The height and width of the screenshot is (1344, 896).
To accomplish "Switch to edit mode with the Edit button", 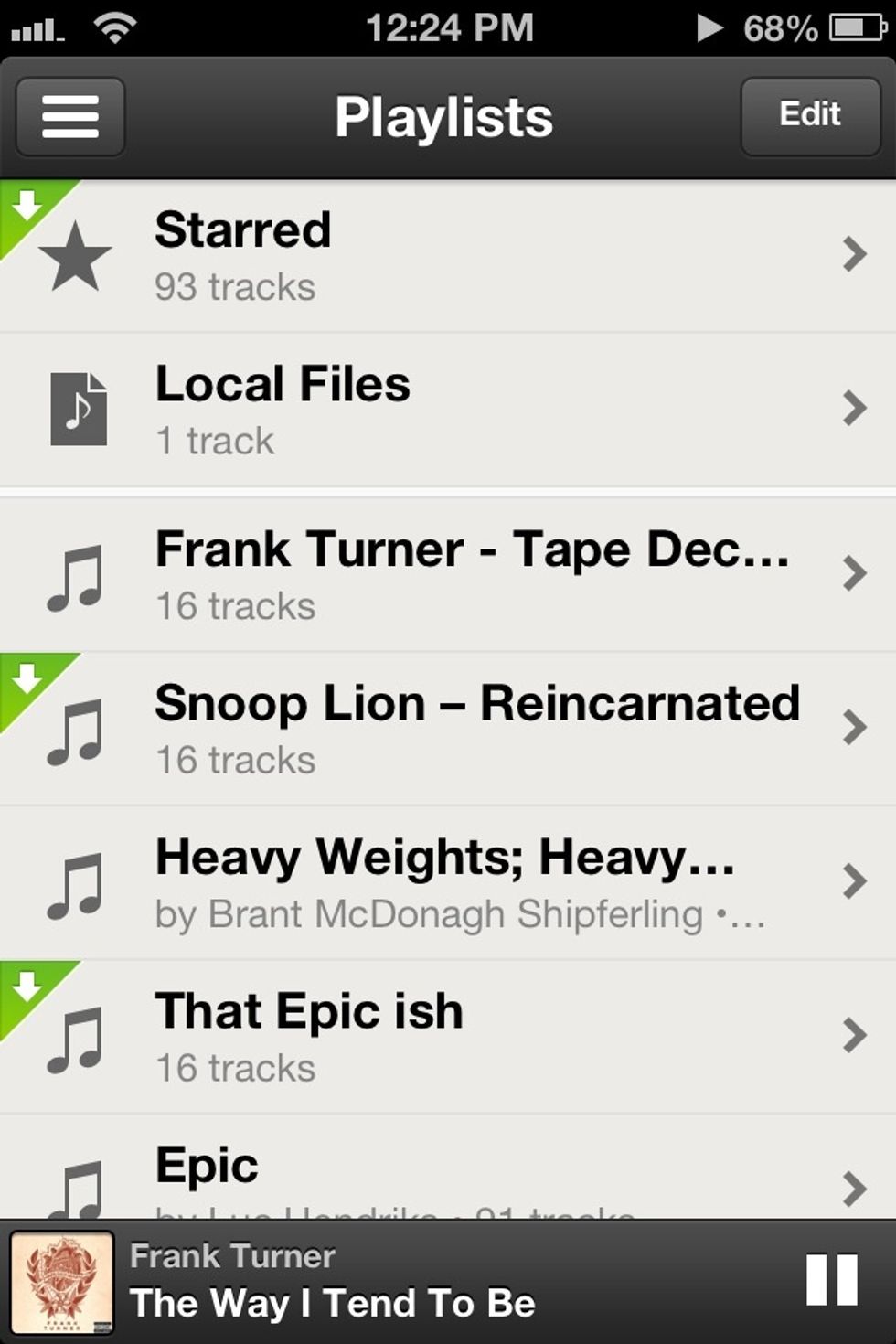I will click(x=810, y=114).
